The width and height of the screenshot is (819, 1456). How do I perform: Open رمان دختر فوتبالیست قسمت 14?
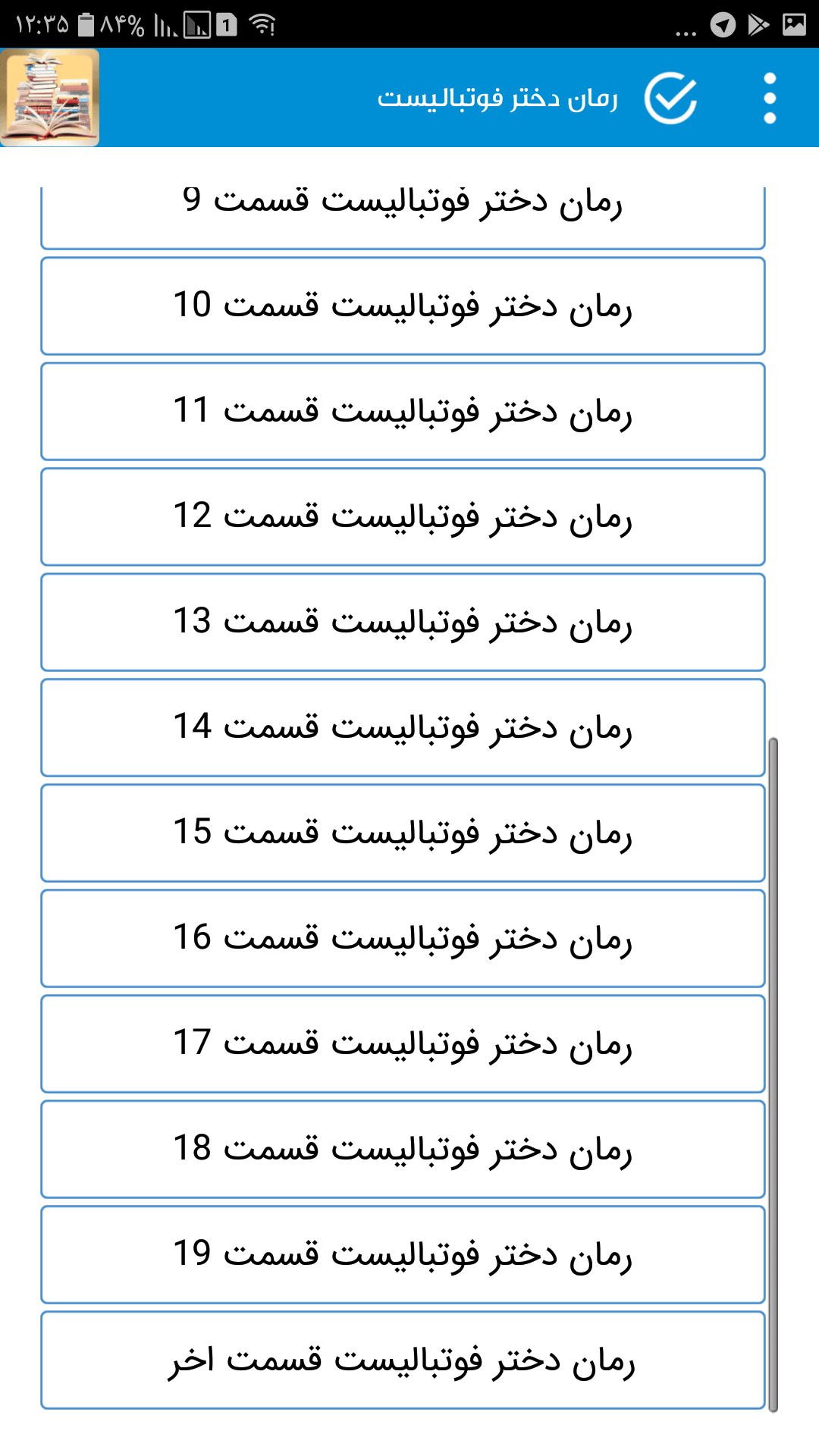pyautogui.click(x=403, y=728)
